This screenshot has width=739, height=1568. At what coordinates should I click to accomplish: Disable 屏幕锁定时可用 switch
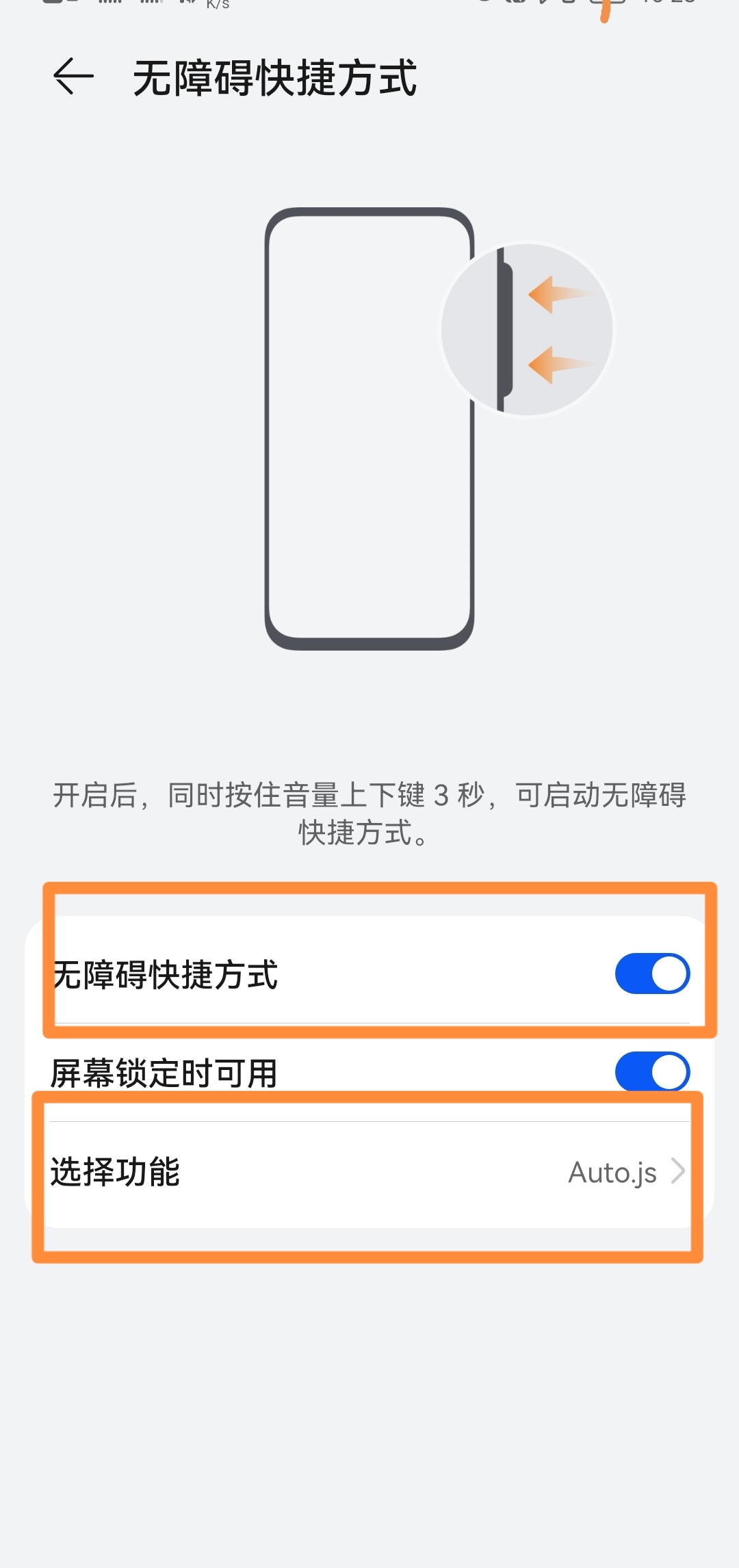[651, 1071]
